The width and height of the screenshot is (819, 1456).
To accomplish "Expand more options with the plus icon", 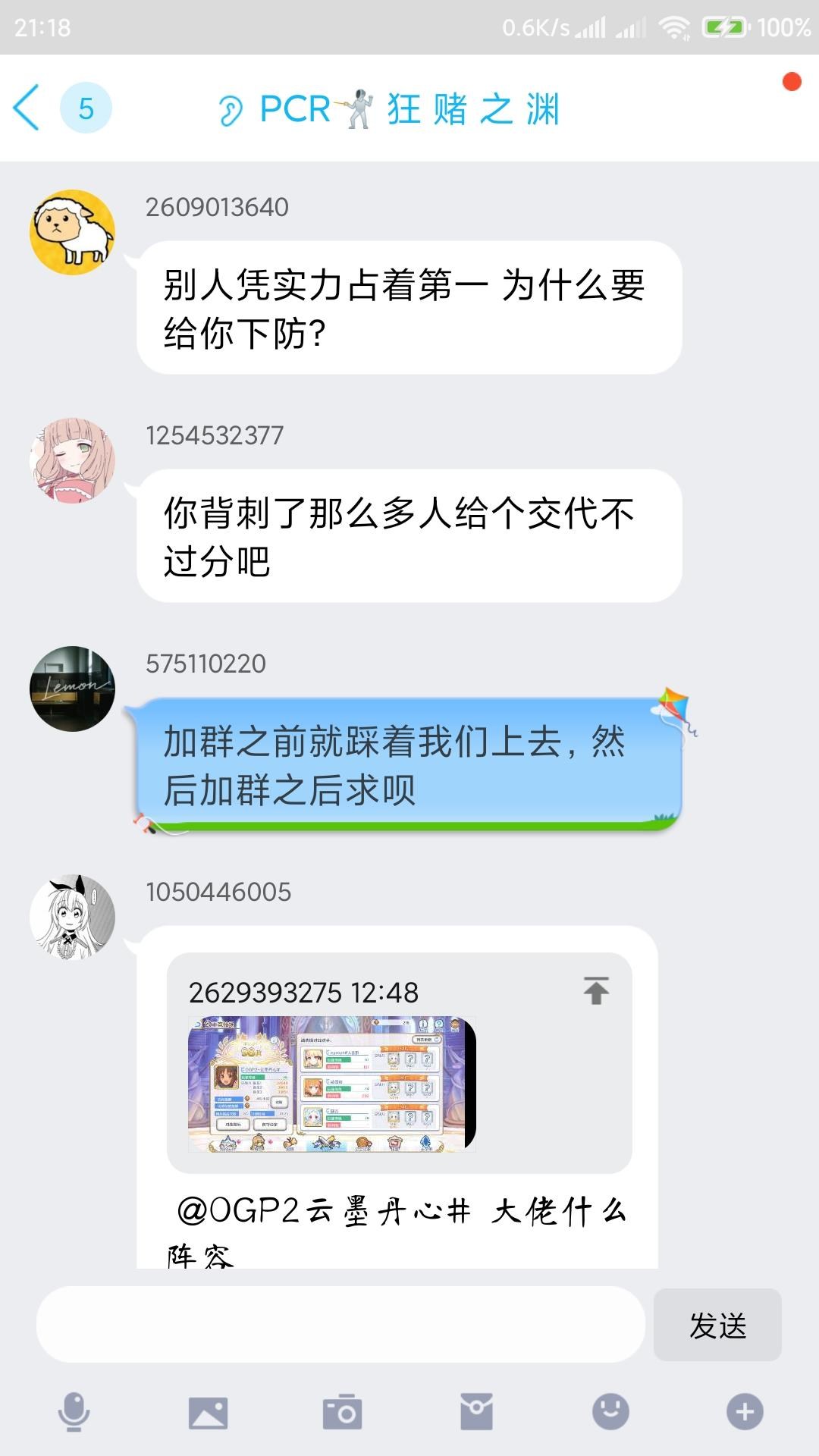I will tap(745, 1412).
